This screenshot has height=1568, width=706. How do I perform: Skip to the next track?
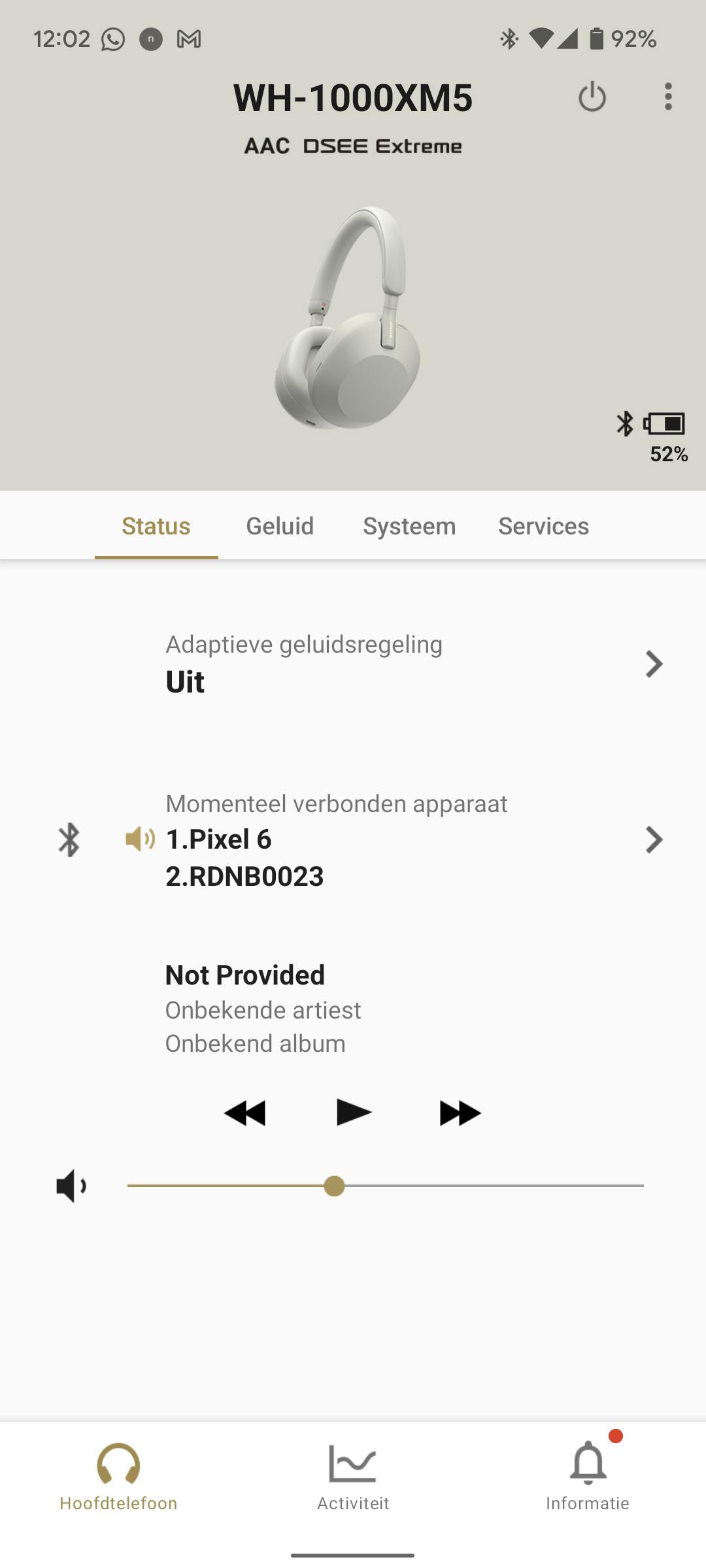(460, 1113)
